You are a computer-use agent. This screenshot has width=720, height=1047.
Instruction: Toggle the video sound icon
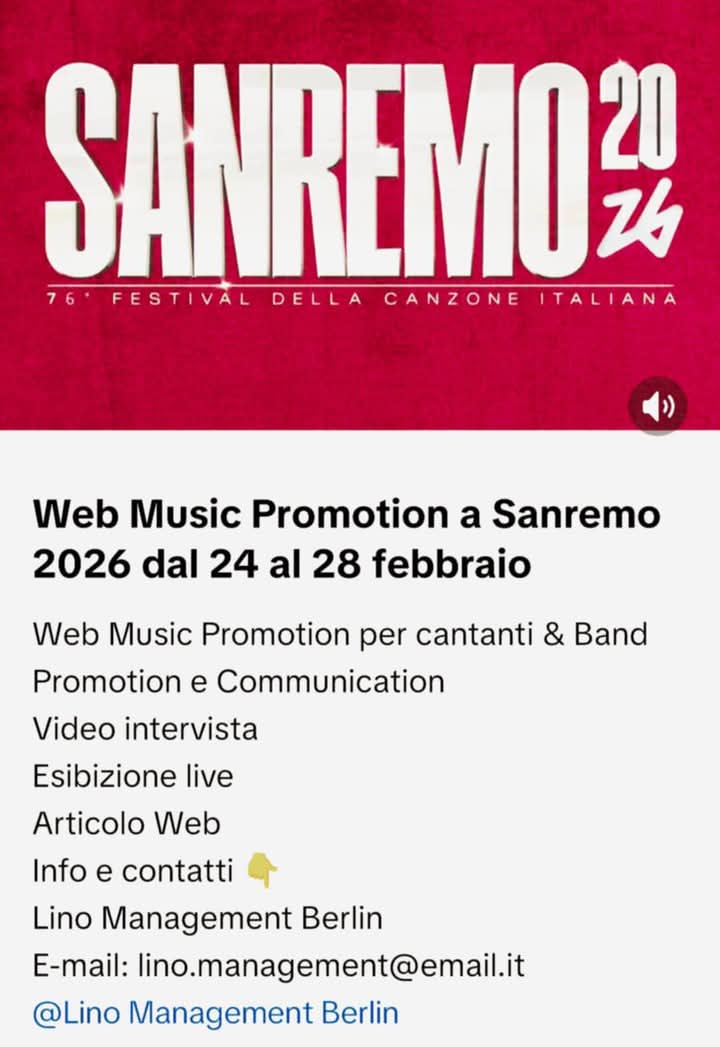[657, 406]
